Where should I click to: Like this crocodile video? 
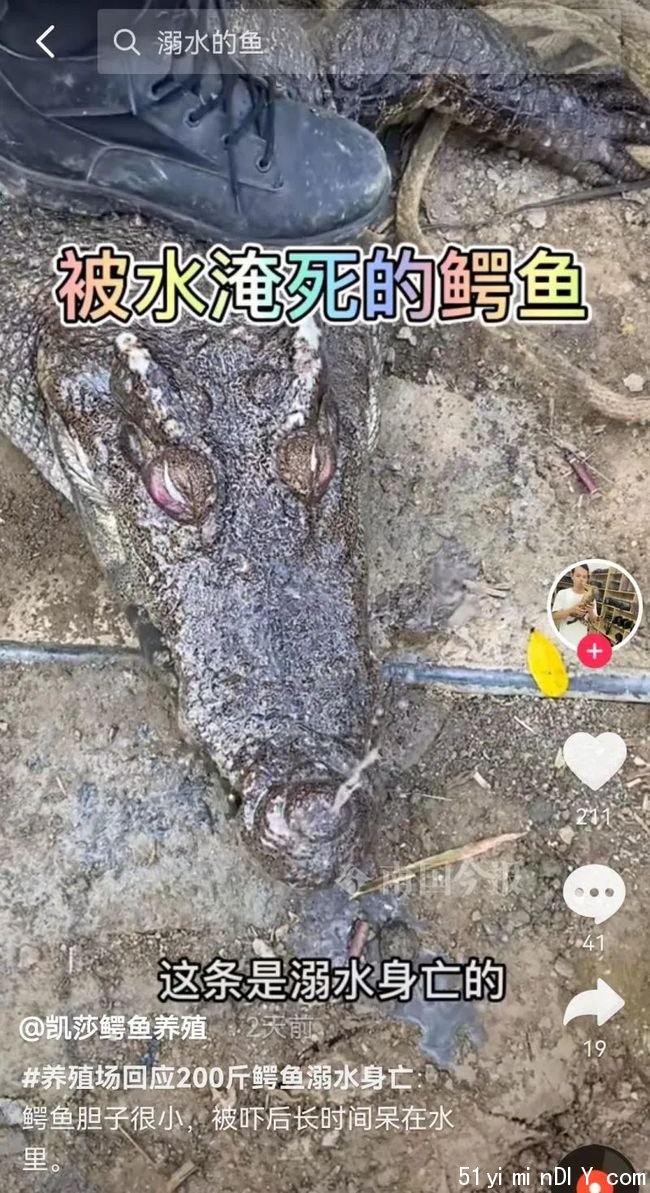[594, 760]
